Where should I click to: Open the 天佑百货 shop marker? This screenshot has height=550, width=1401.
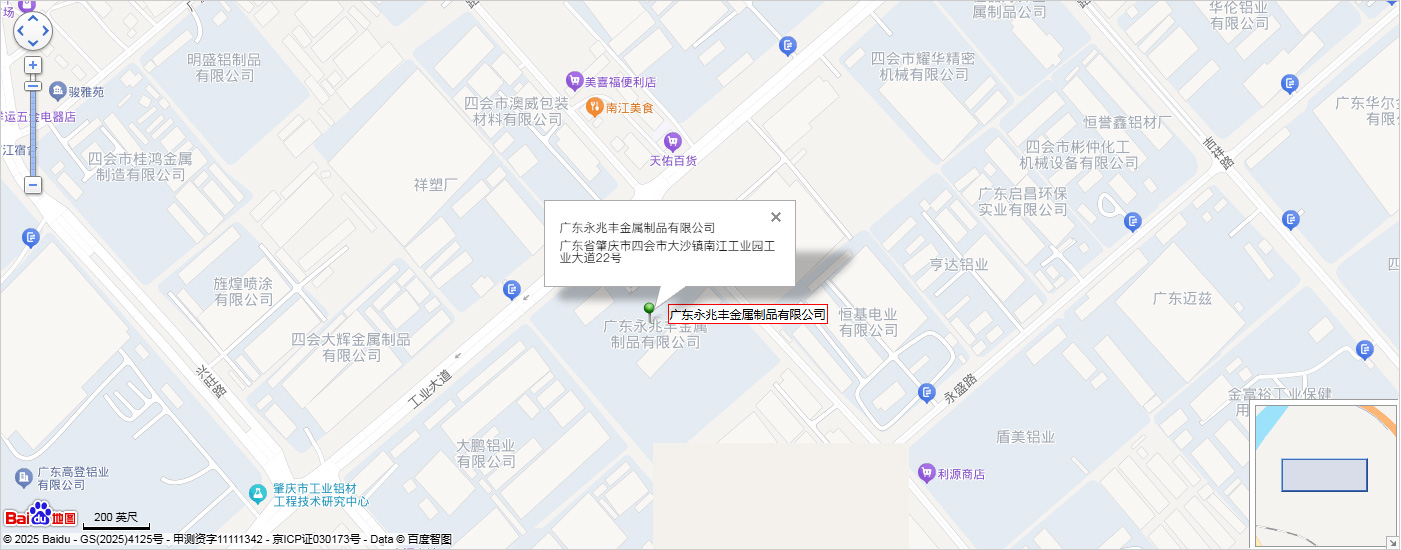click(x=673, y=141)
